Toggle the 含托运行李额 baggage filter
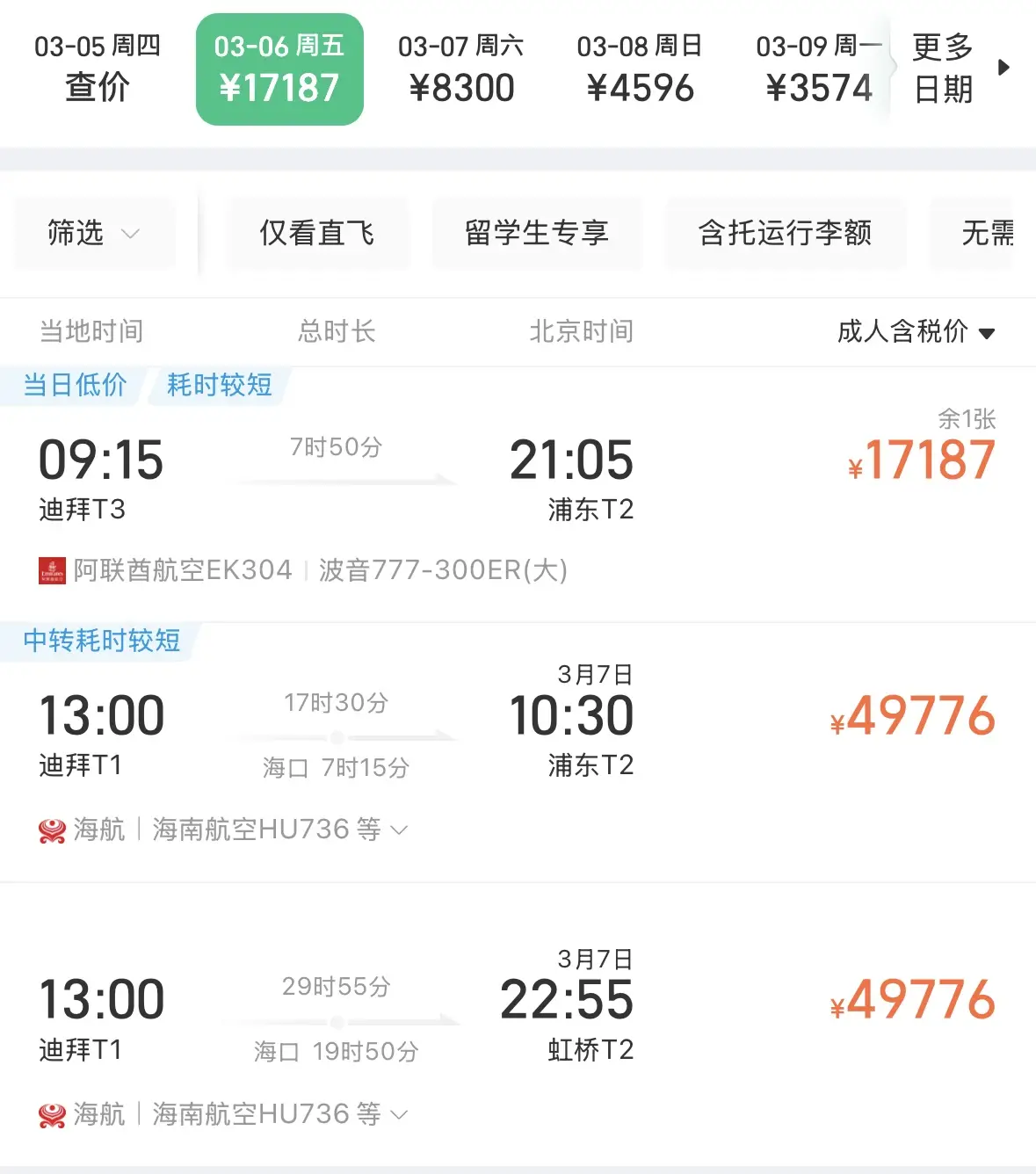The height and width of the screenshot is (1174, 1036). (785, 233)
